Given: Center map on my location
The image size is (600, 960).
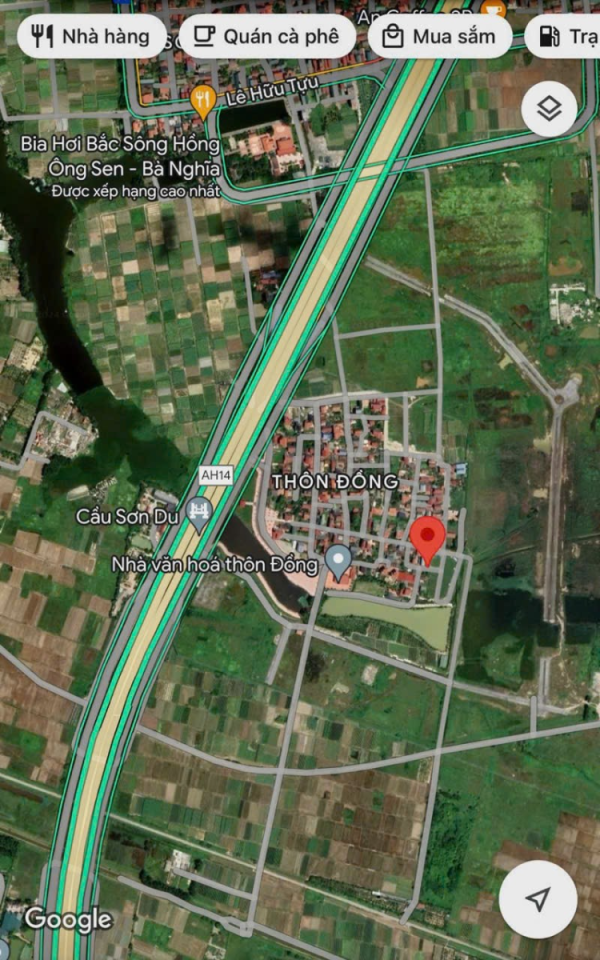Looking at the screenshot, I should [x=538, y=899].
